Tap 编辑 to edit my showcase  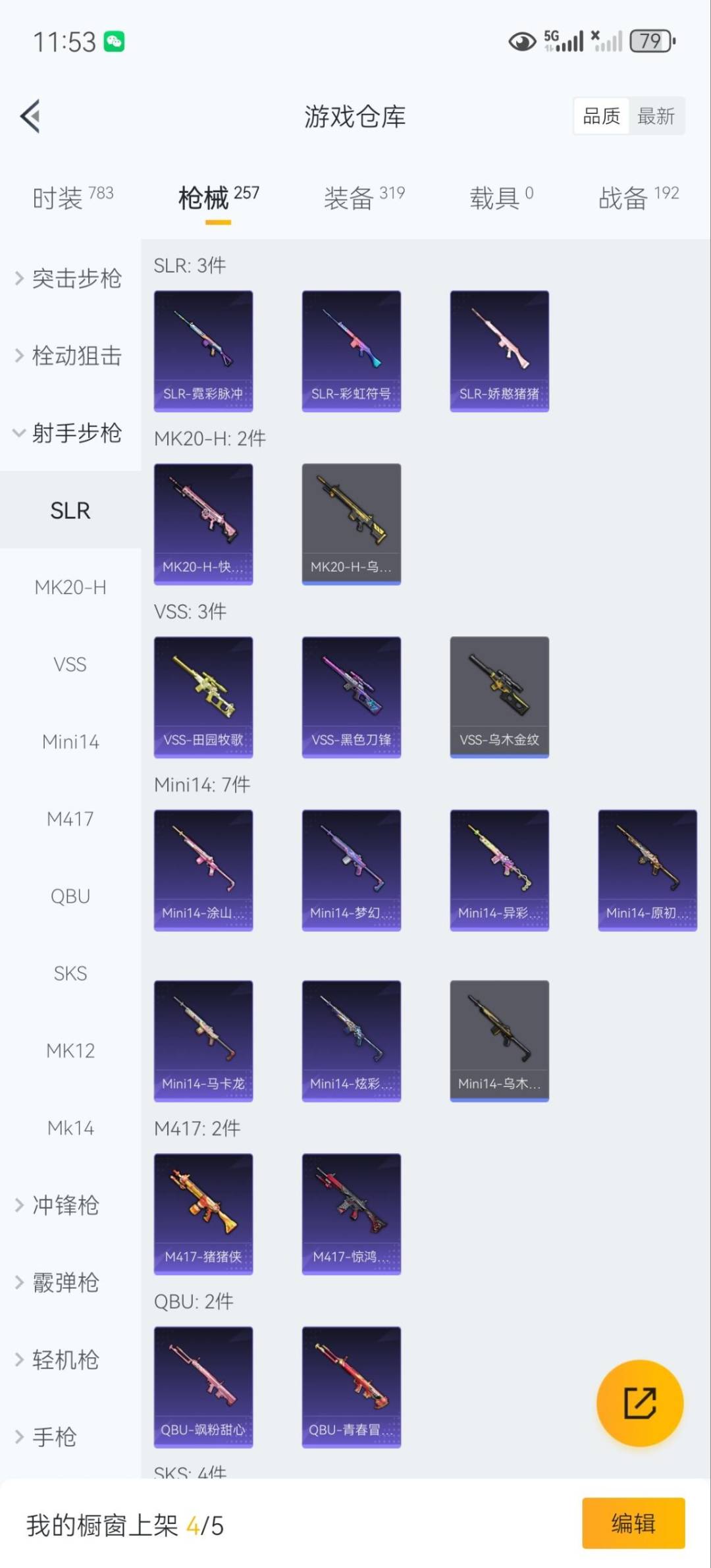click(x=633, y=1523)
